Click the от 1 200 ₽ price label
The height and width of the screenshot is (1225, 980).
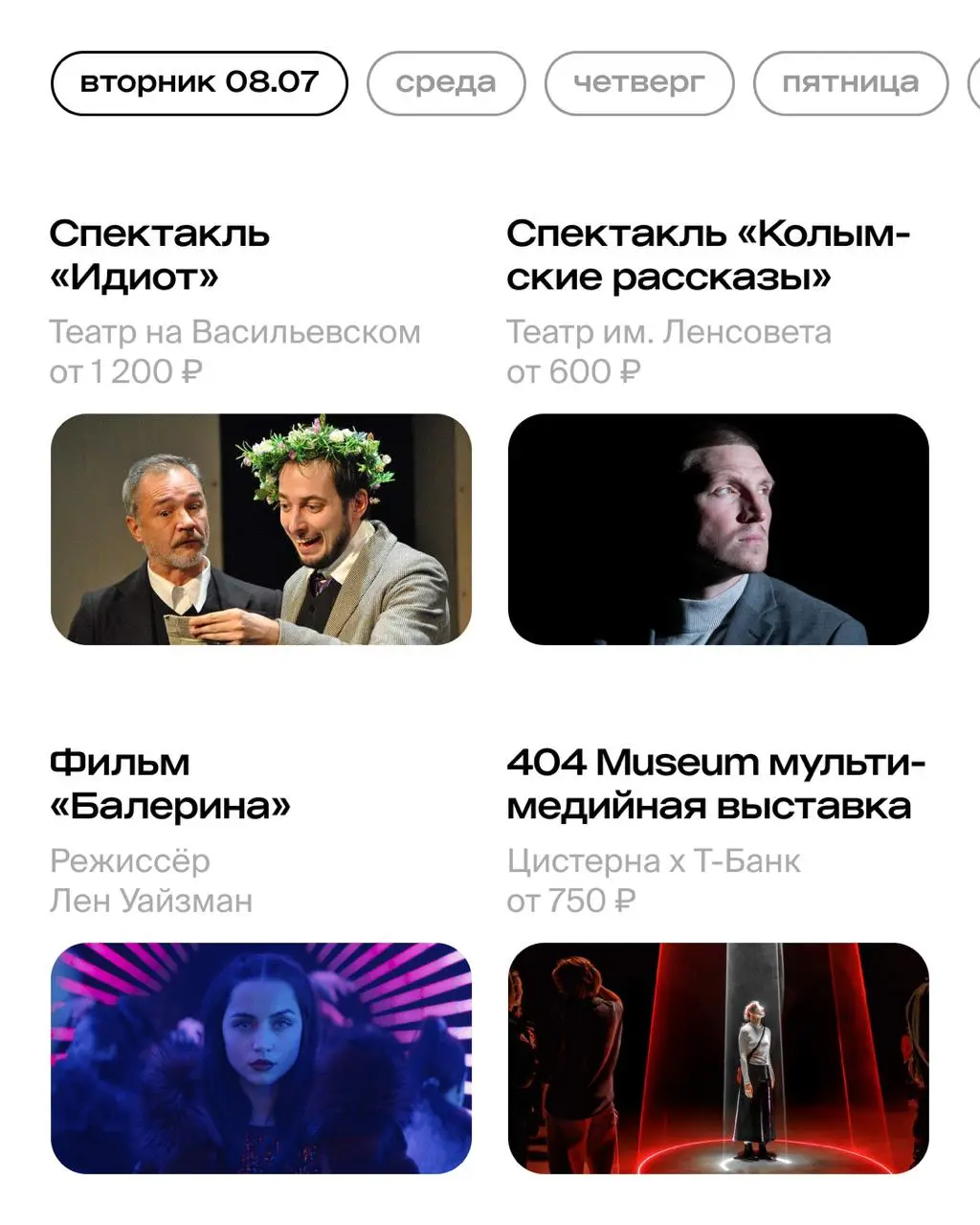point(127,371)
